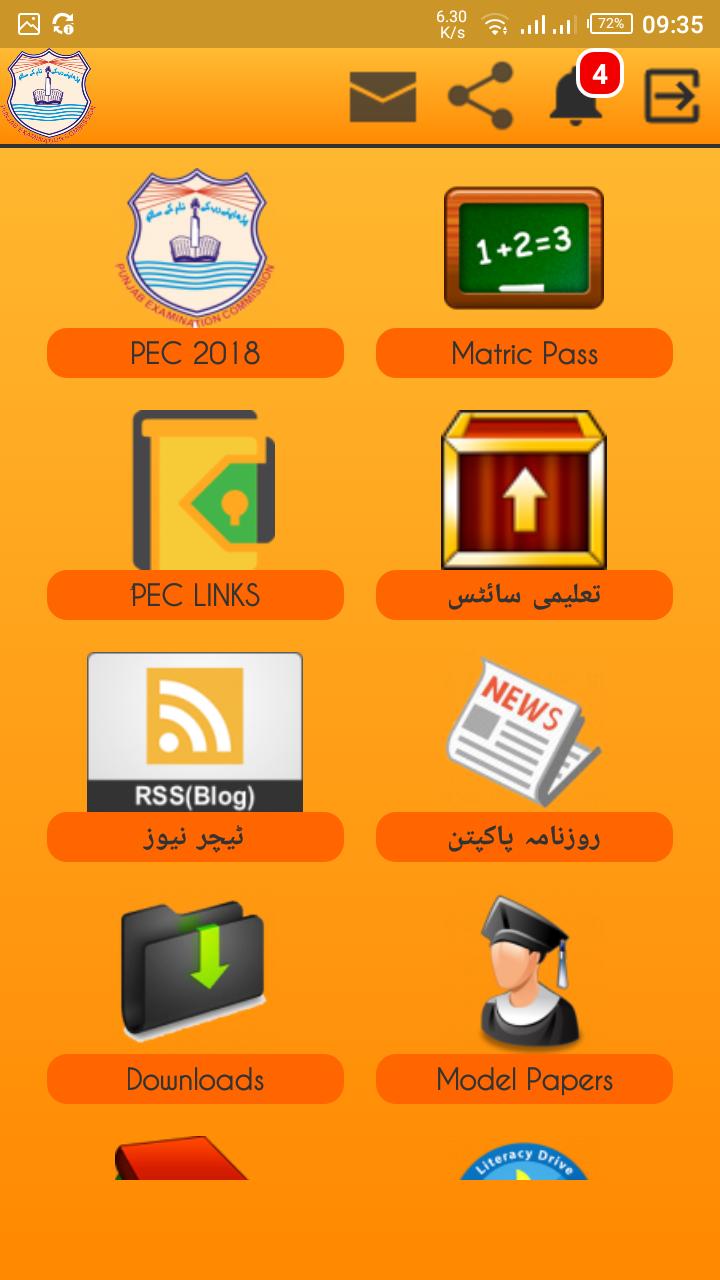Open ٹیچر نیوز RSS blog
This screenshot has width=720, height=1280.
(195, 837)
